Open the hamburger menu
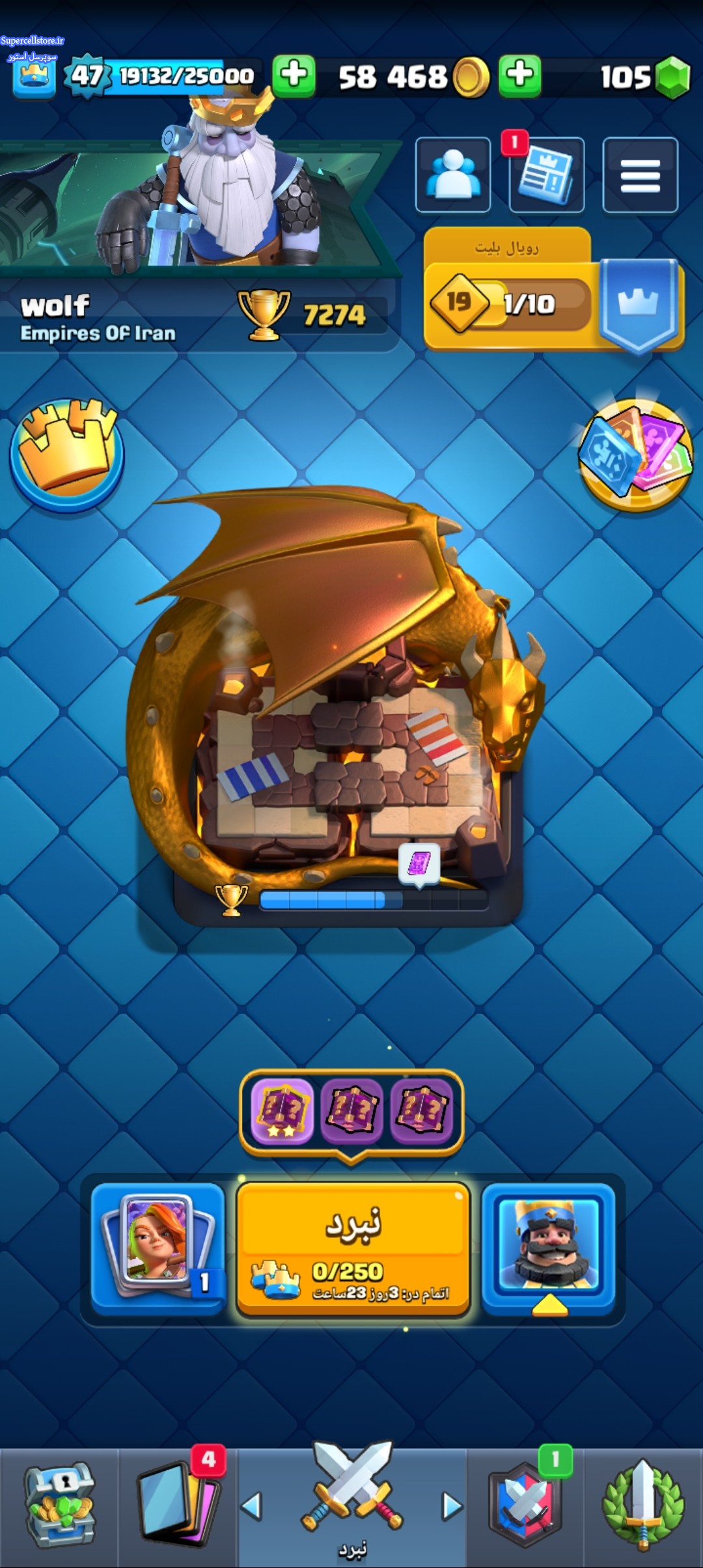This screenshot has height=1568, width=703. point(640,175)
